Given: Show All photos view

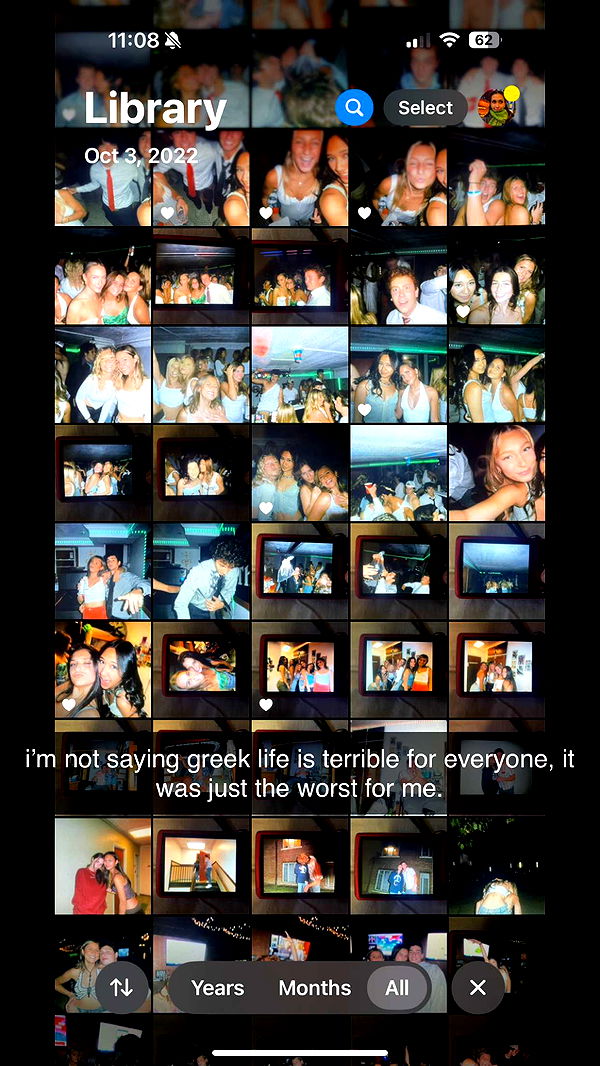Looking at the screenshot, I should click(397, 988).
